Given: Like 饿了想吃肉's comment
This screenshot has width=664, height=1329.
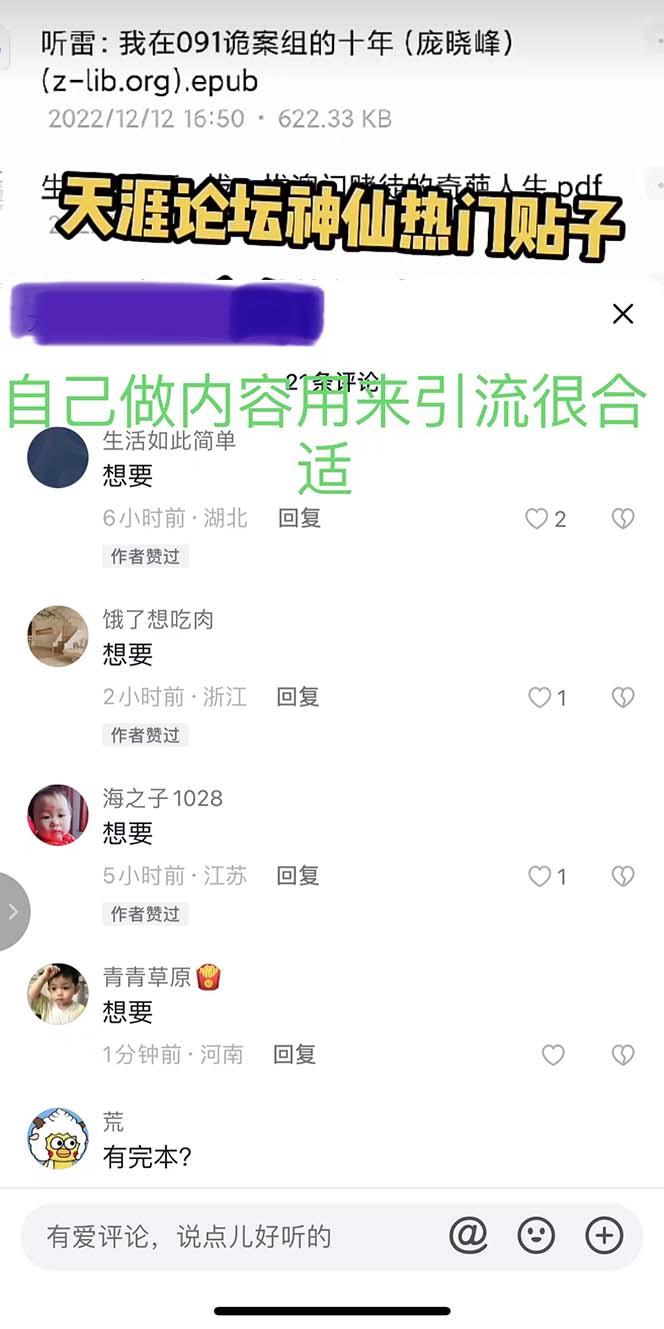Looking at the screenshot, I should [x=540, y=697].
